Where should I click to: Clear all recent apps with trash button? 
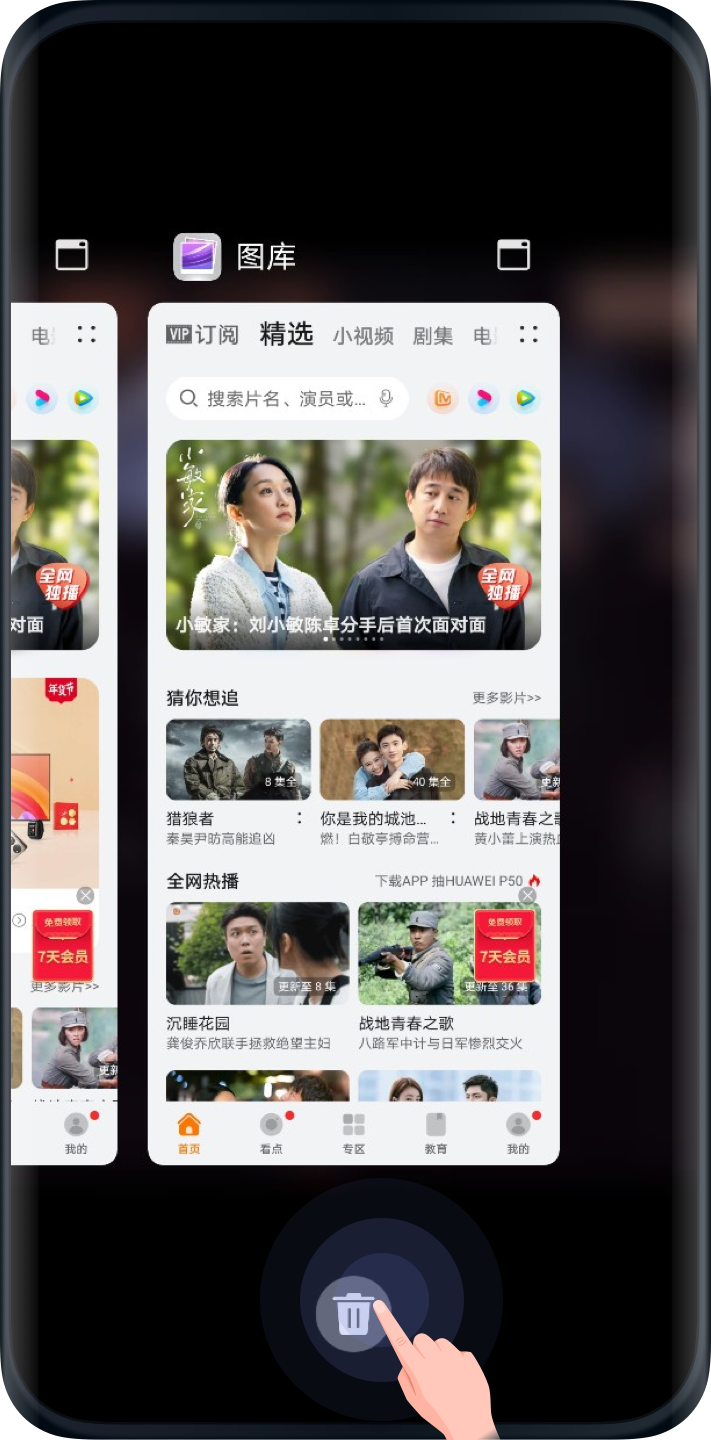click(x=352, y=1313)
